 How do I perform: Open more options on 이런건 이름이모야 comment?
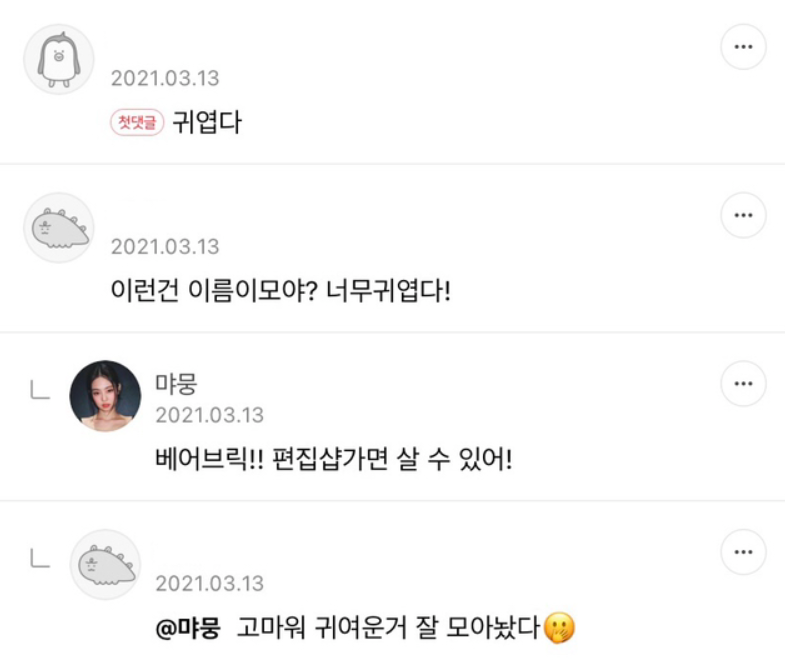(x=743, y=215)
